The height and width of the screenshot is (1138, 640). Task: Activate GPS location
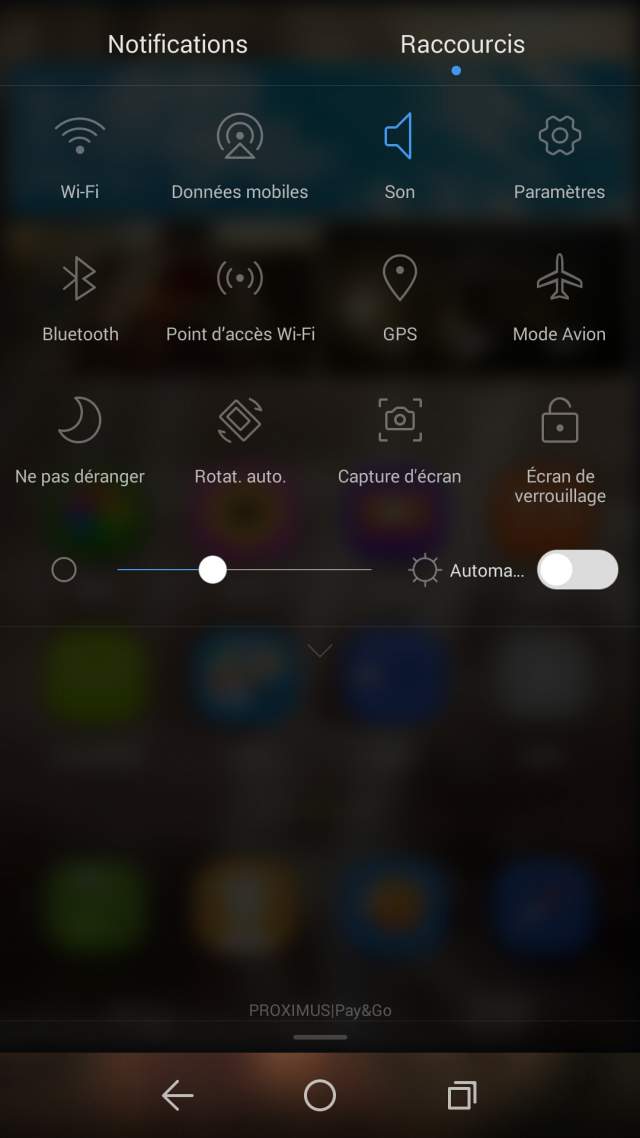pyautogui.click(x=399, y=279)
